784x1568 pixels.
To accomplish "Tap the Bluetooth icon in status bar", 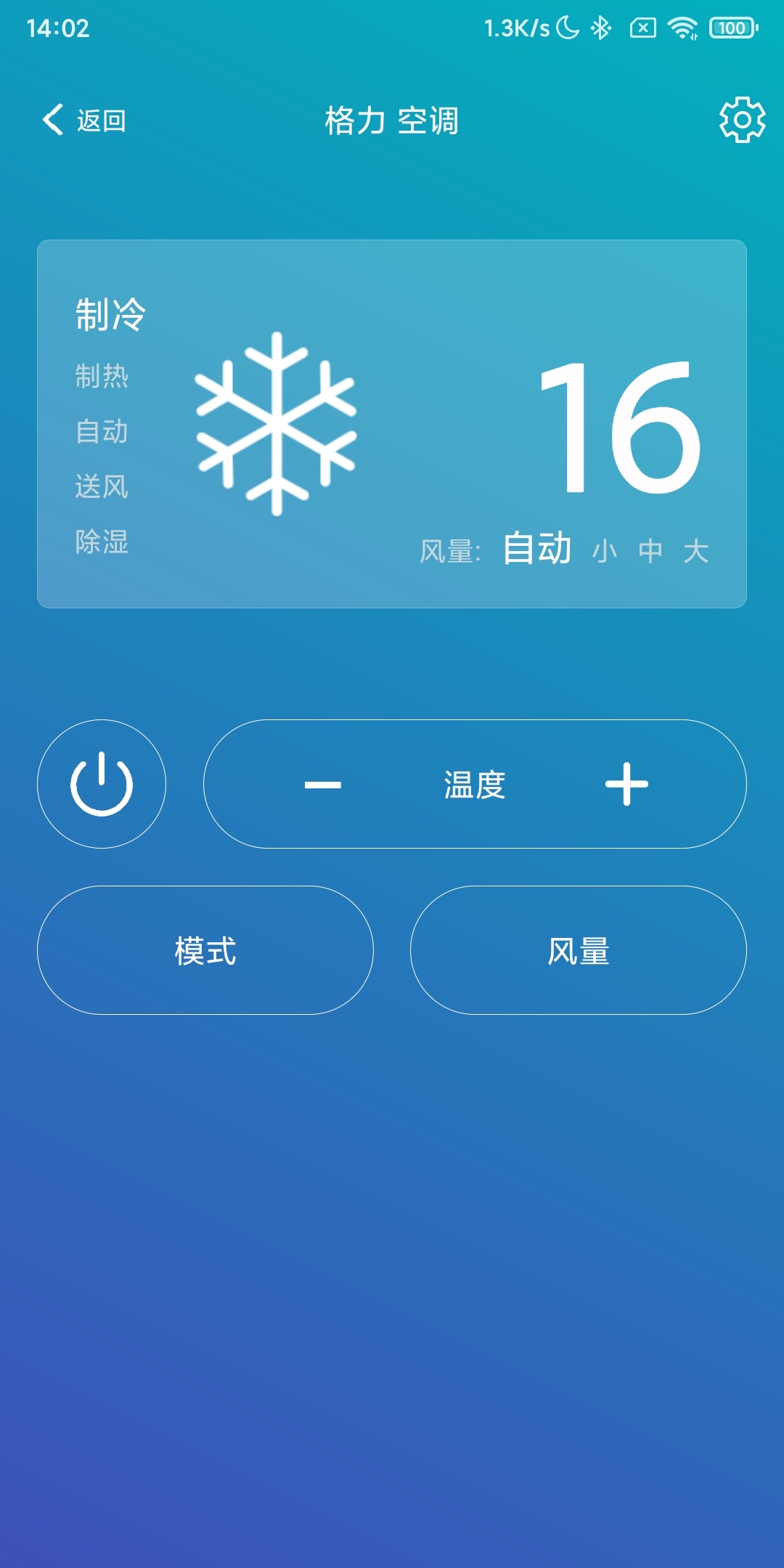I will pyautogui.click(x=600, y=27).
